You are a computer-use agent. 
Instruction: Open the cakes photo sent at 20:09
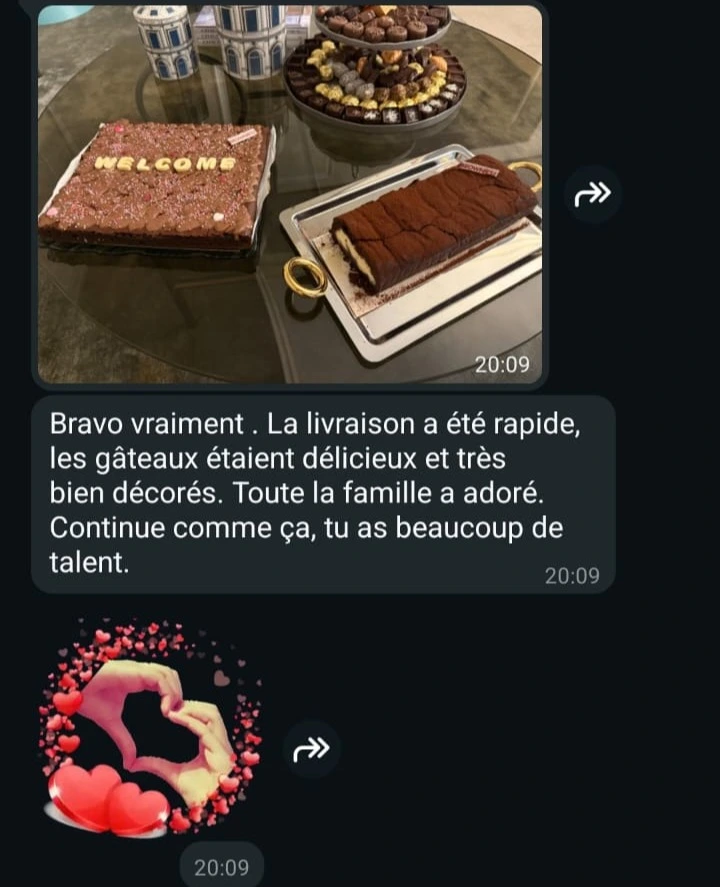pos(290,195)
